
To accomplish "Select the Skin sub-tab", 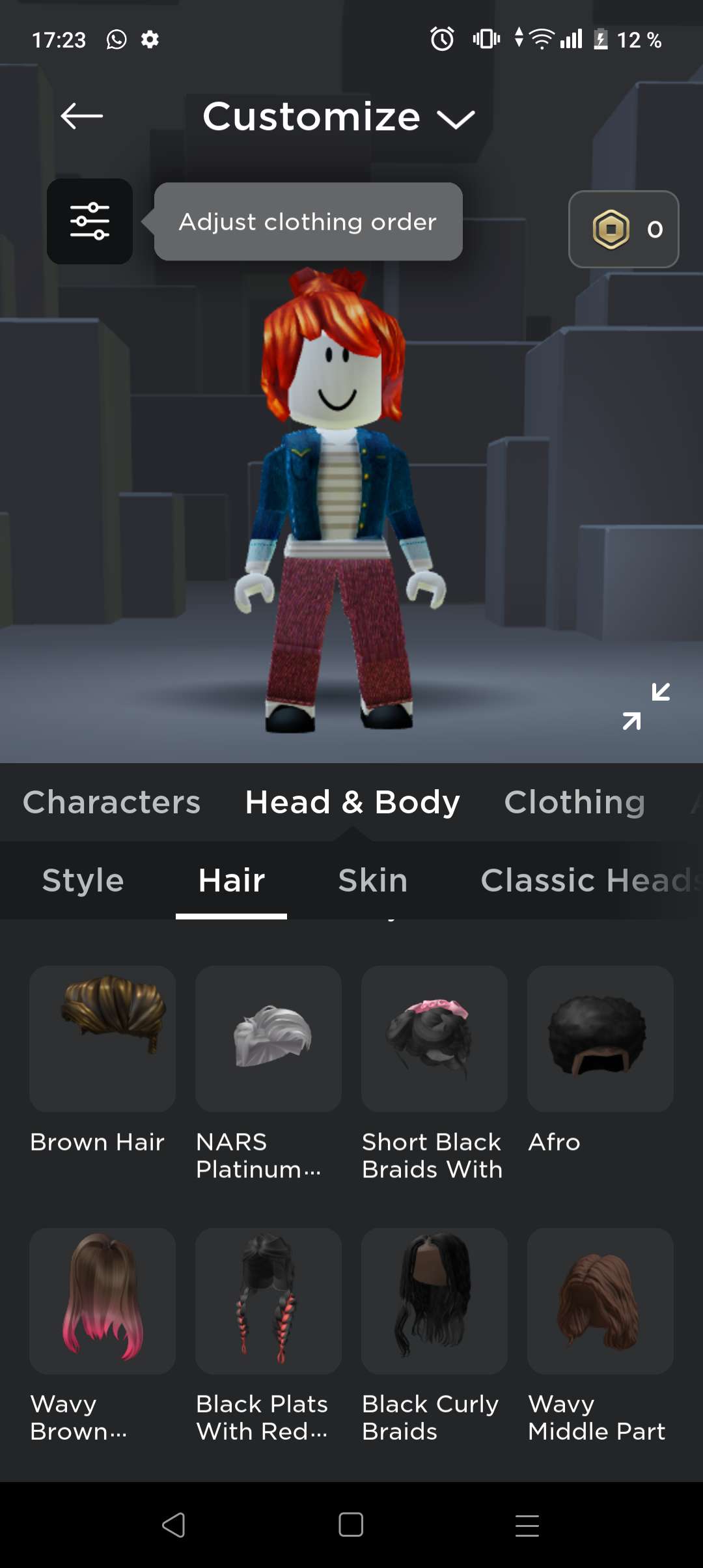I will pyautogui.click(x=372, y=880).
